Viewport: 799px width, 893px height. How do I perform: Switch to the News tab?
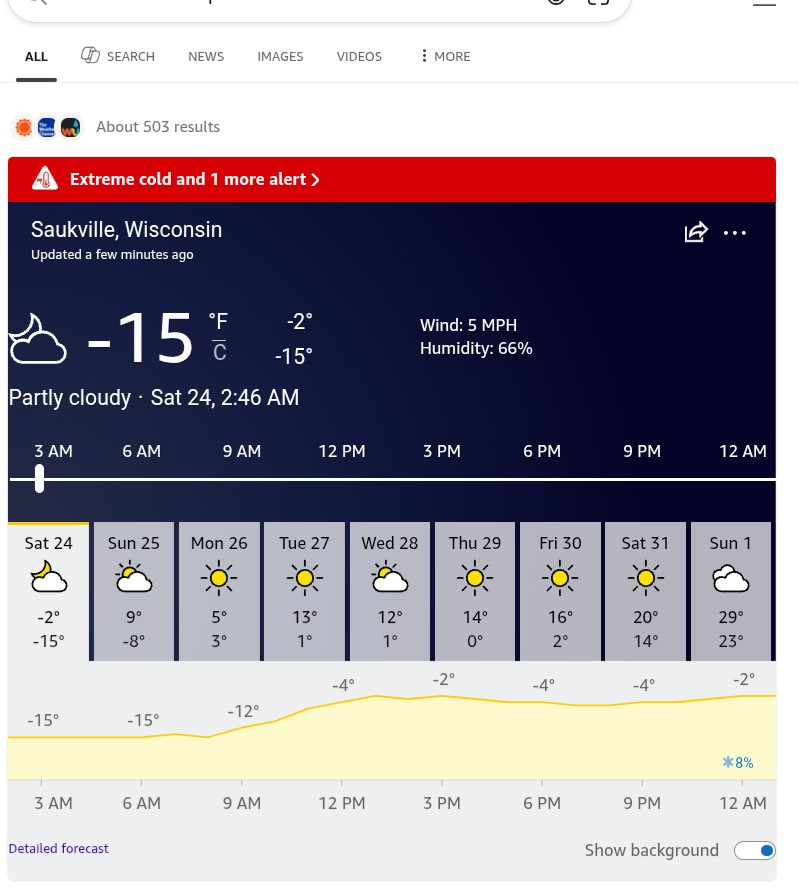206,56
